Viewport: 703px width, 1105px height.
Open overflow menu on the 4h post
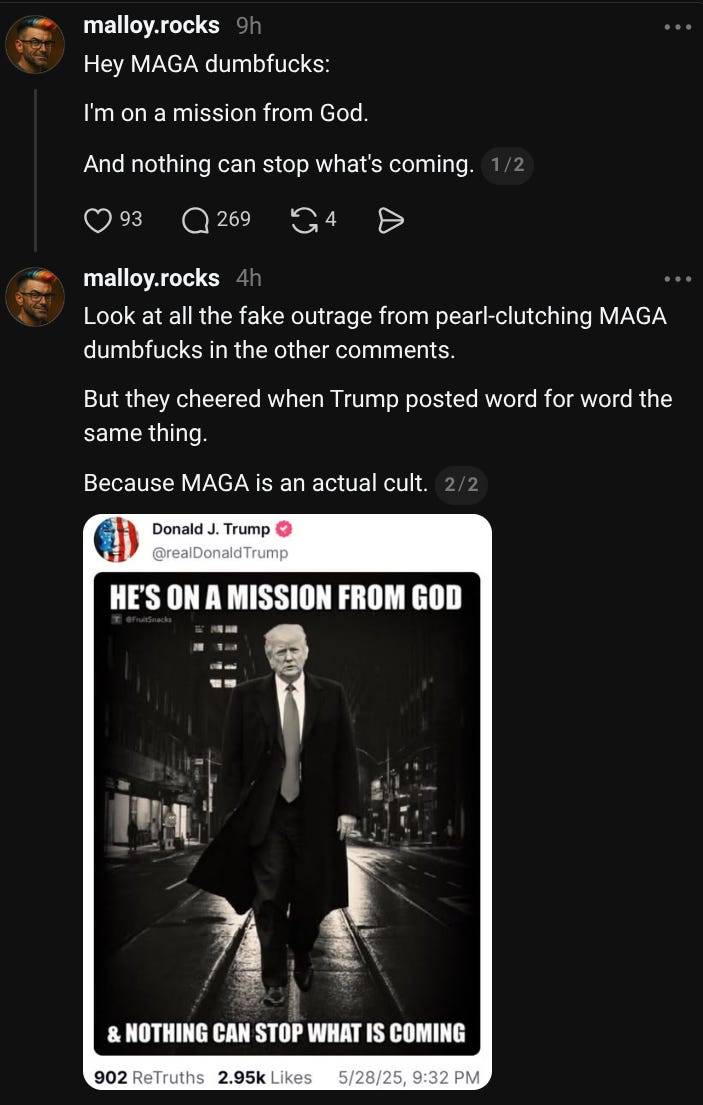pos(677,278)
